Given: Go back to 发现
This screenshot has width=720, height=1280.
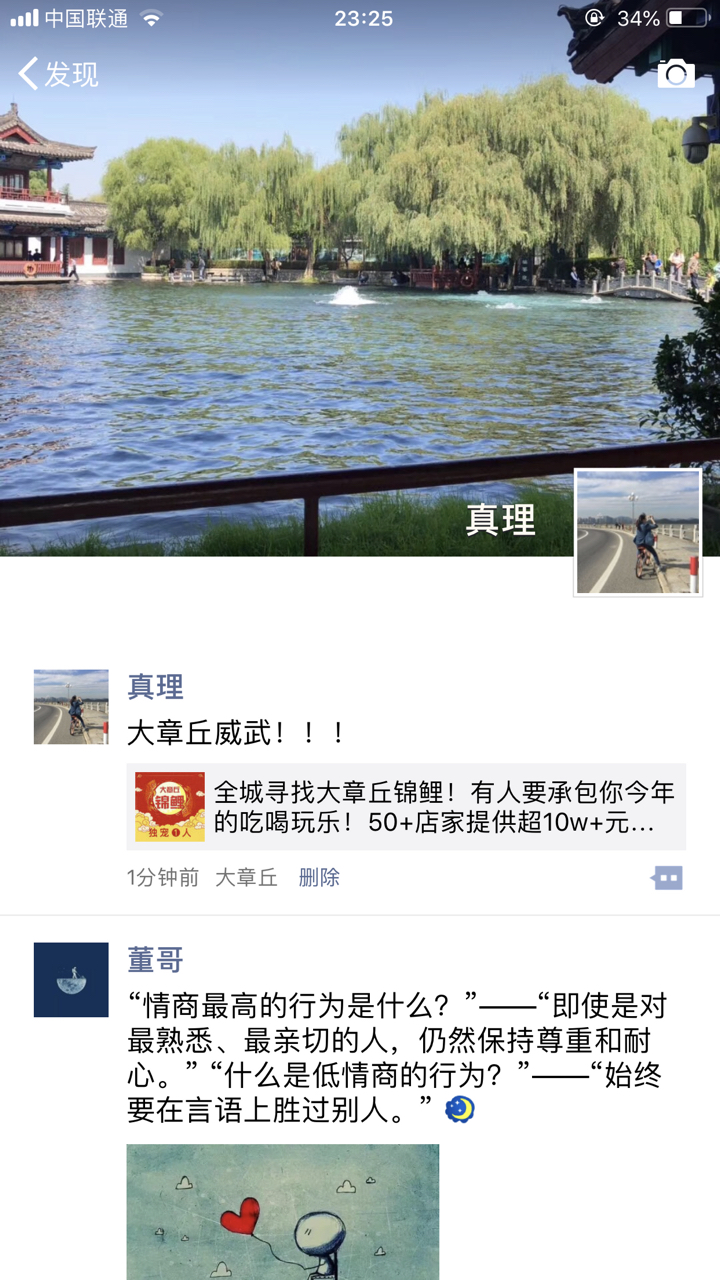Looking at the screenshot, I should point(58,74).
